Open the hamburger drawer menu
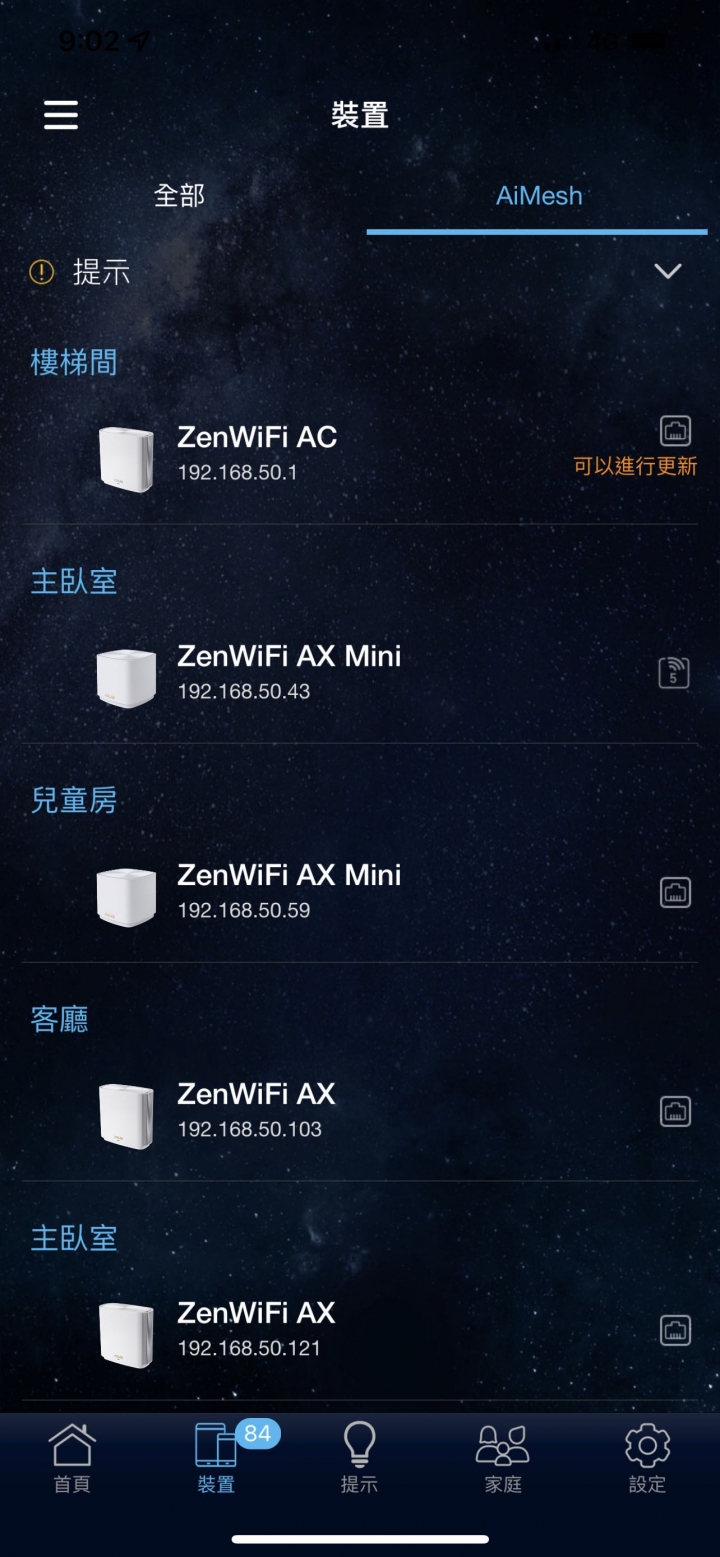Viewport: 720px width, 1557px height. point(61,115)
